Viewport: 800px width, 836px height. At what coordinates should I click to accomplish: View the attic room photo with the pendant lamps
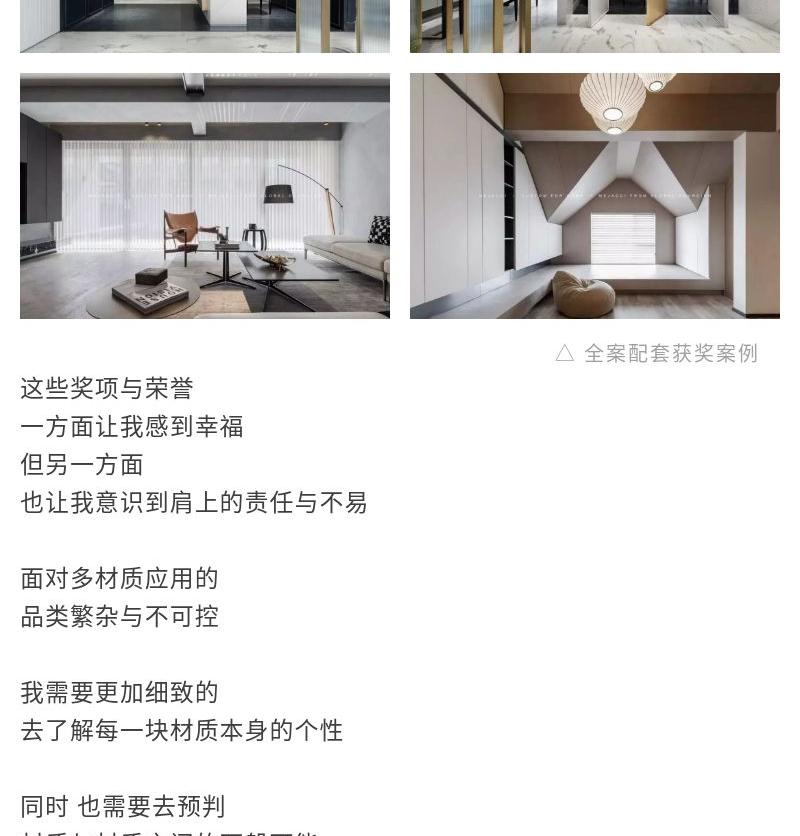(x=594, y=196)
